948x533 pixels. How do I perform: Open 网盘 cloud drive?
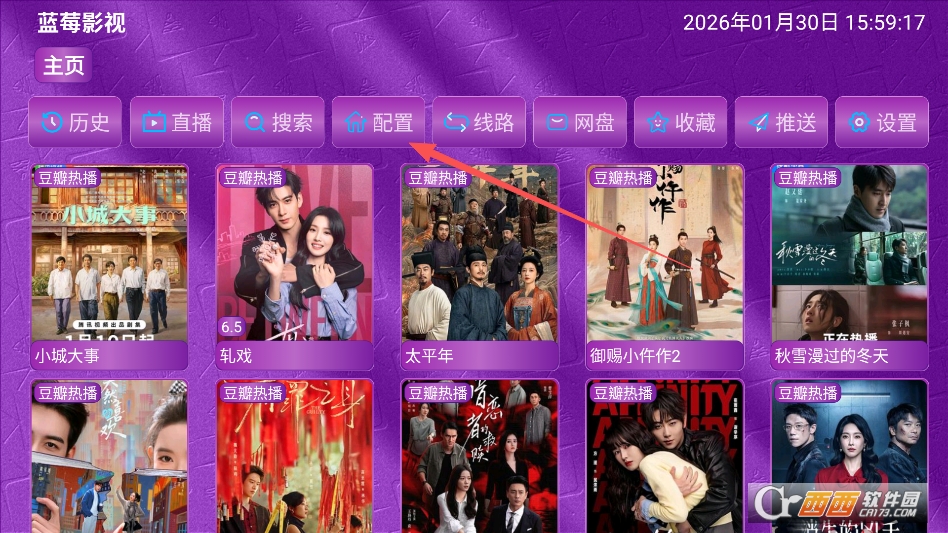coord(580,122)
